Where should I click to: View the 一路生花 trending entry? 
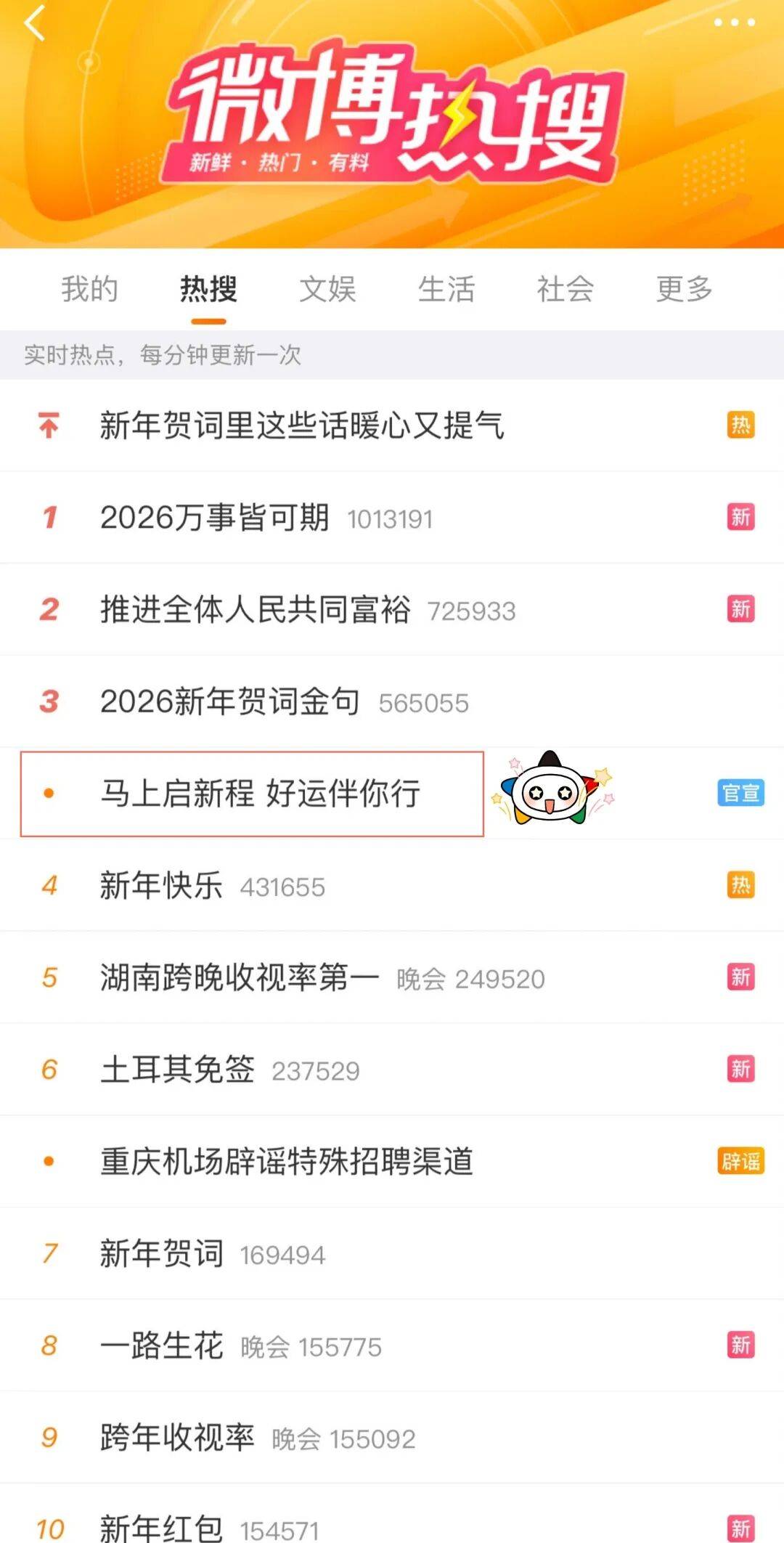161,1345
